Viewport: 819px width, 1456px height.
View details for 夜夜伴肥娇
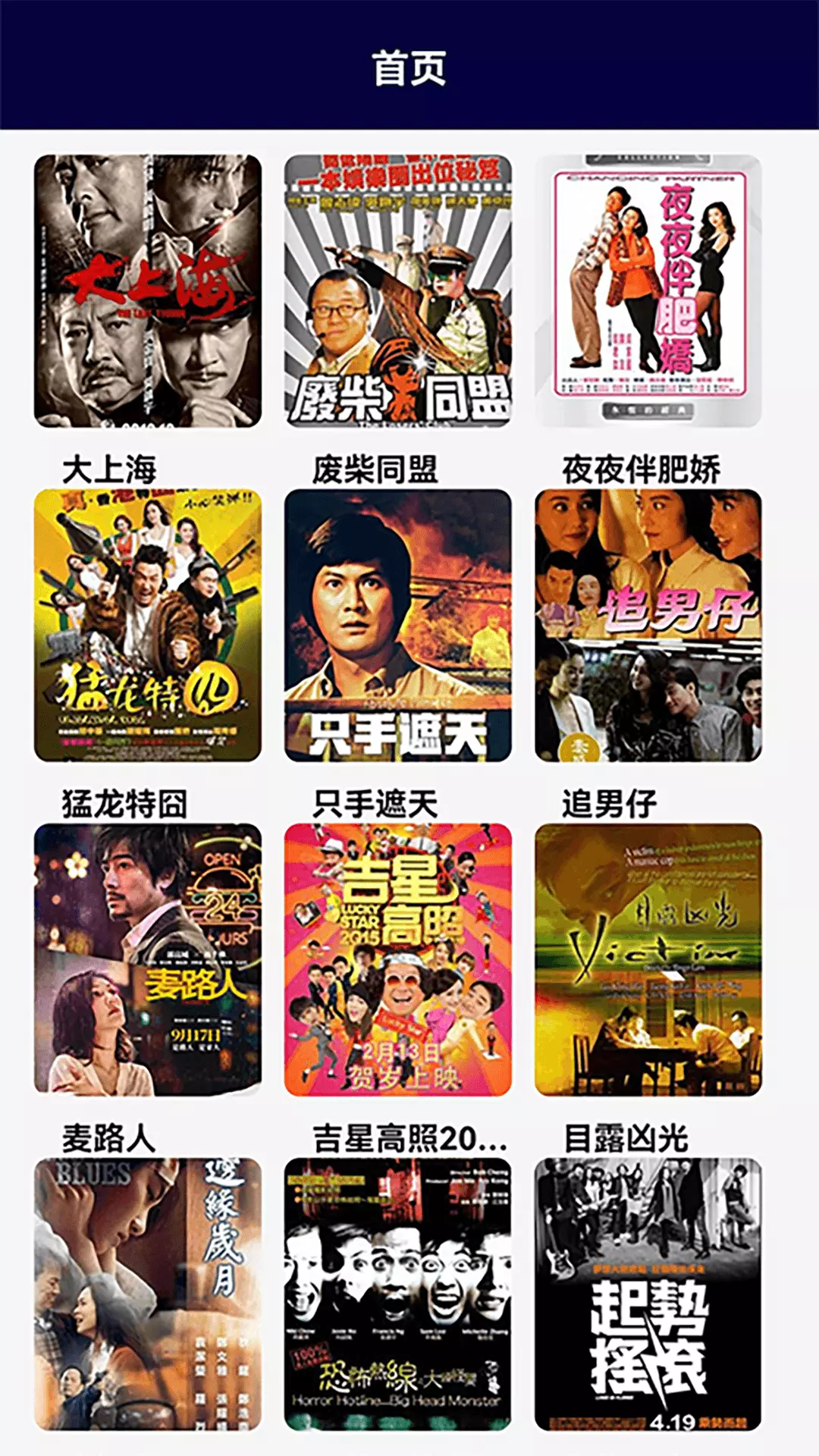(648, 291)
